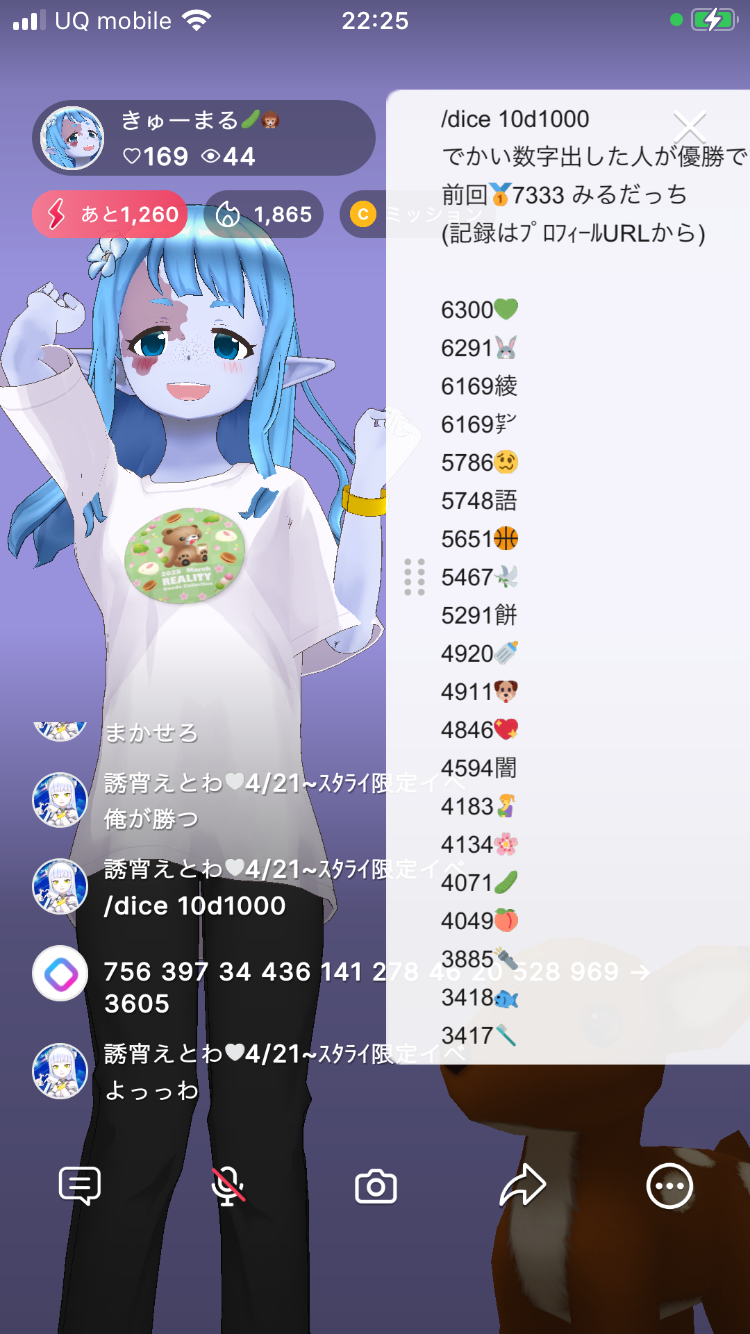Screen dimensions: 750x1334
Task: Share this live stream
Action: pyautogui.click(x=522, y=1187)
